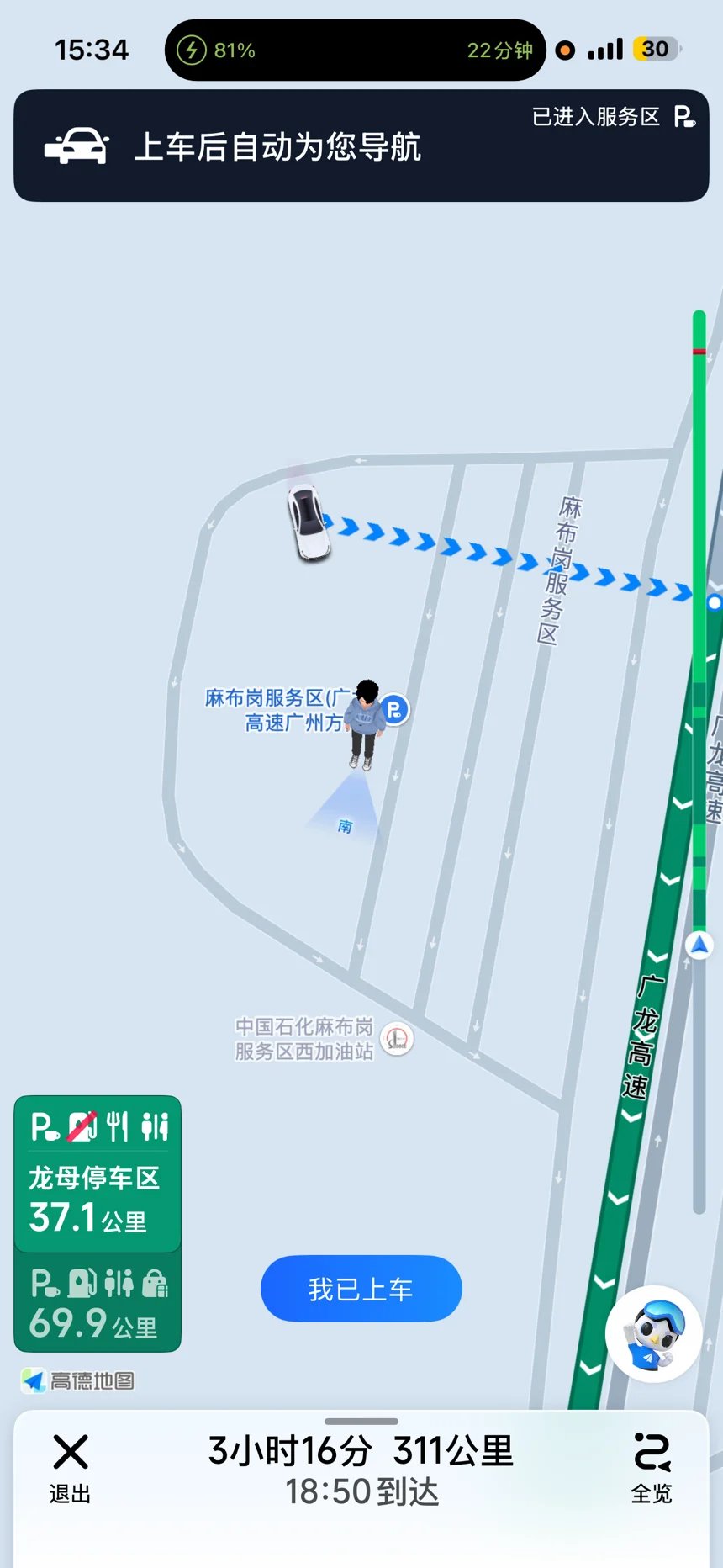723x1568 pixels.
Task: Open the 龙母停车区 service area card
Action: click(98, 1174)
